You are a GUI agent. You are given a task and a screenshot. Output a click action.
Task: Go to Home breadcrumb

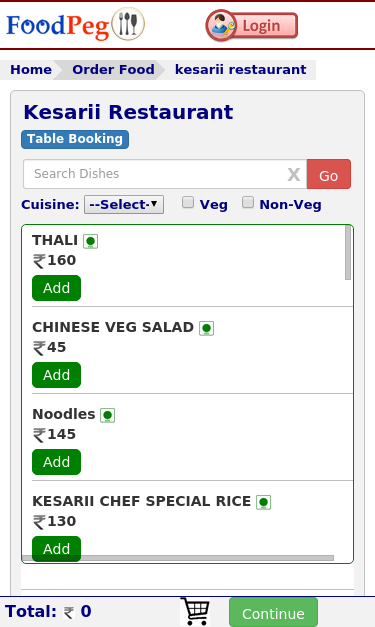pyautogui.click(x=31, y=70)
